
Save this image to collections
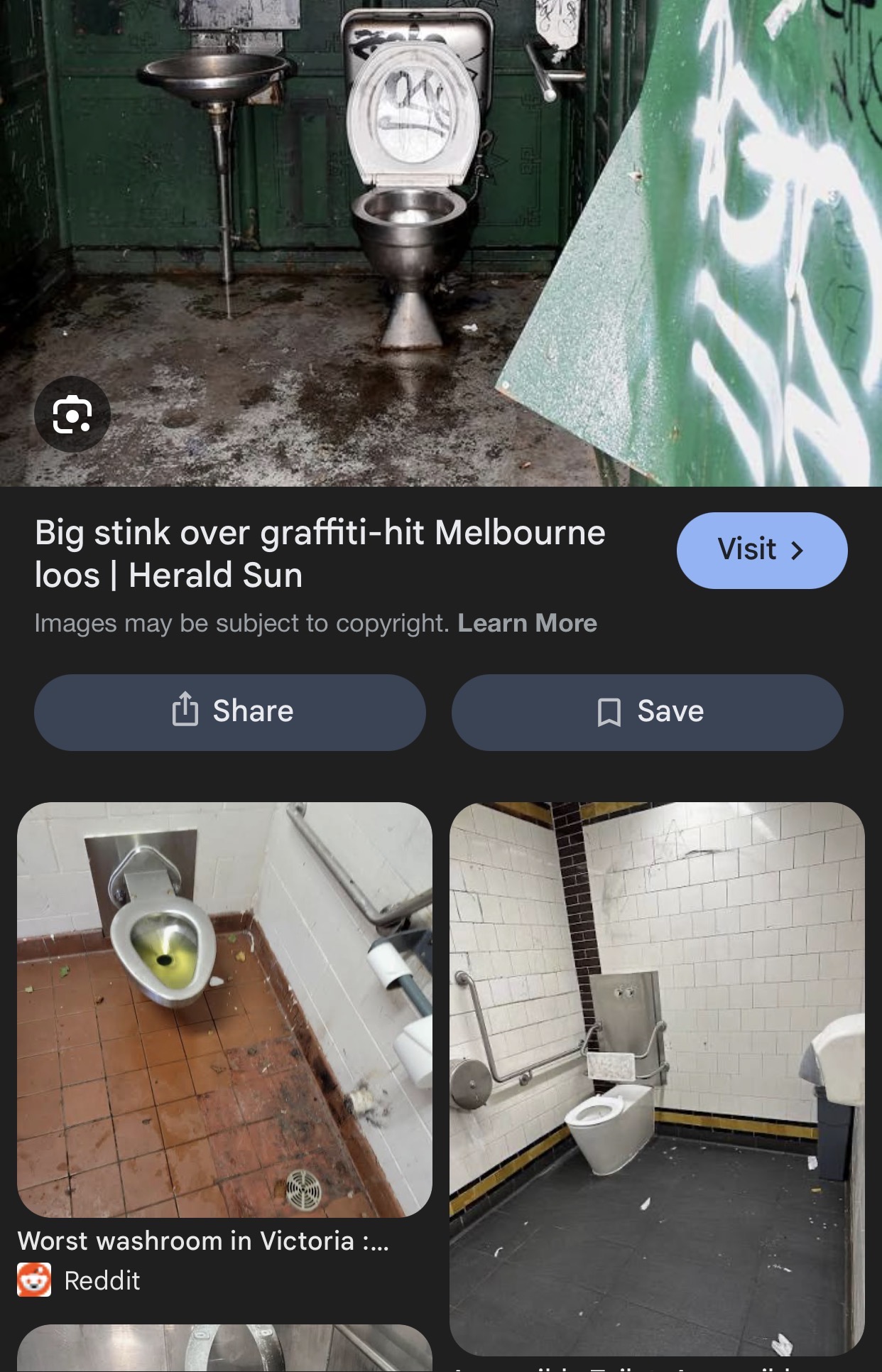648,712
